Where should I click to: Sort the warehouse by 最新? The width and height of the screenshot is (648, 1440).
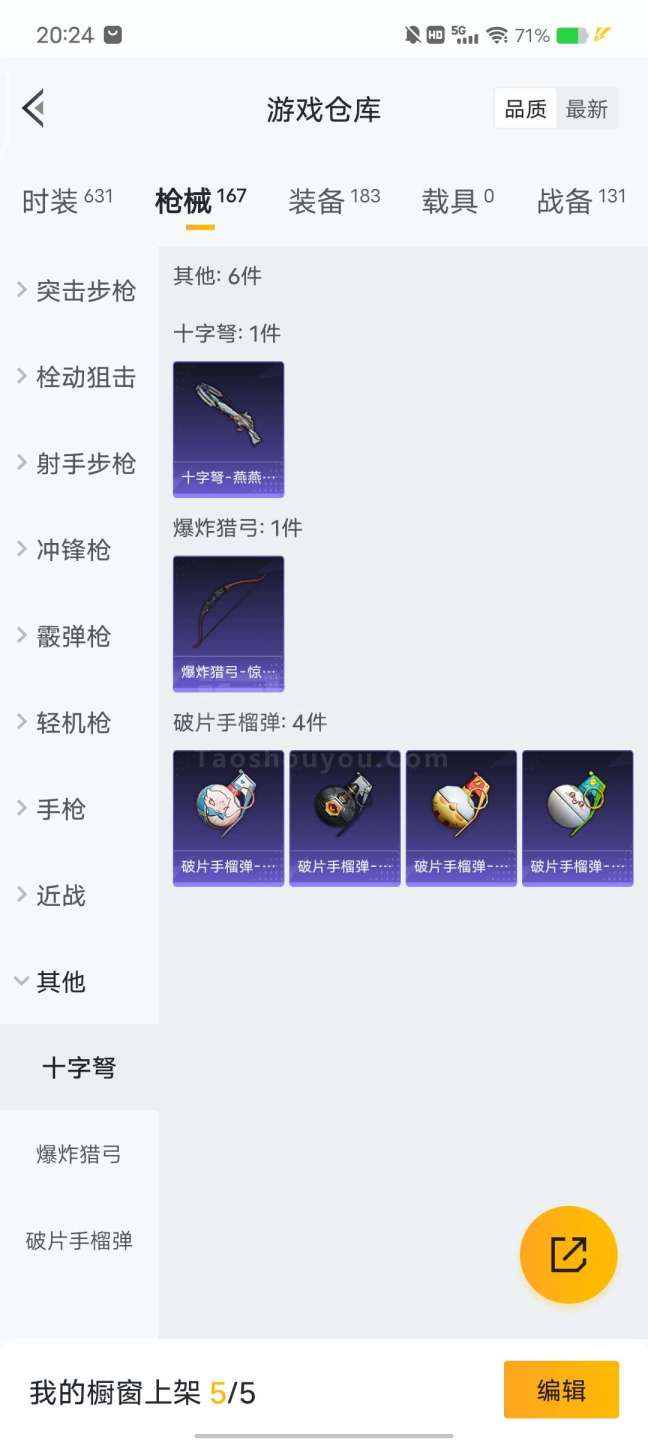(x=586, y=109)
